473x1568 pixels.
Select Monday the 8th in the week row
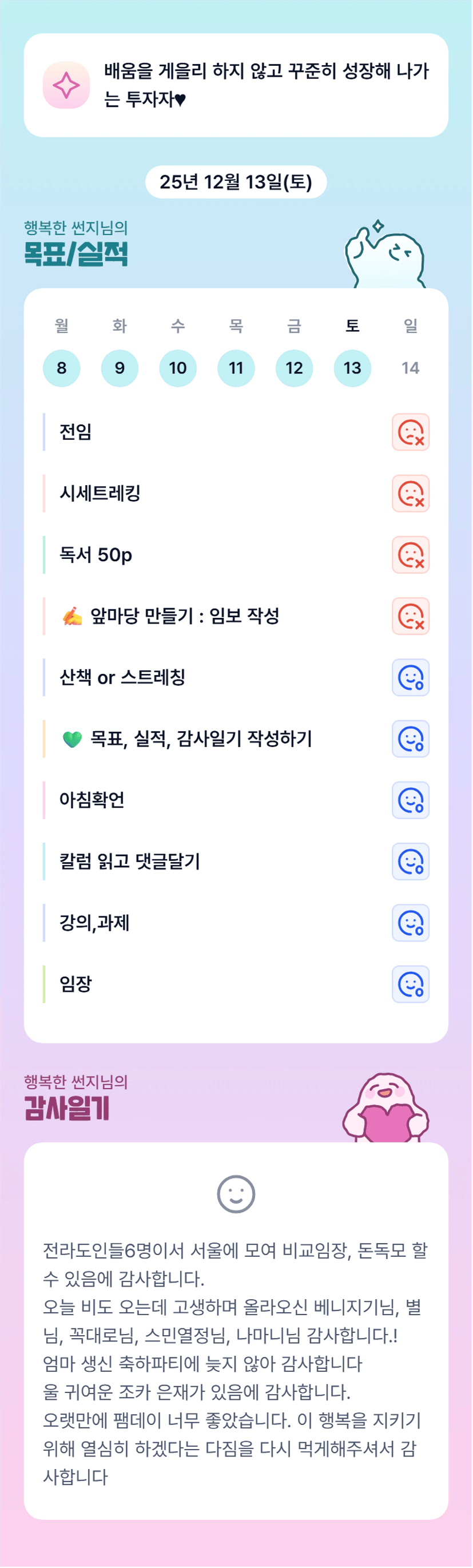coord(61,368)
